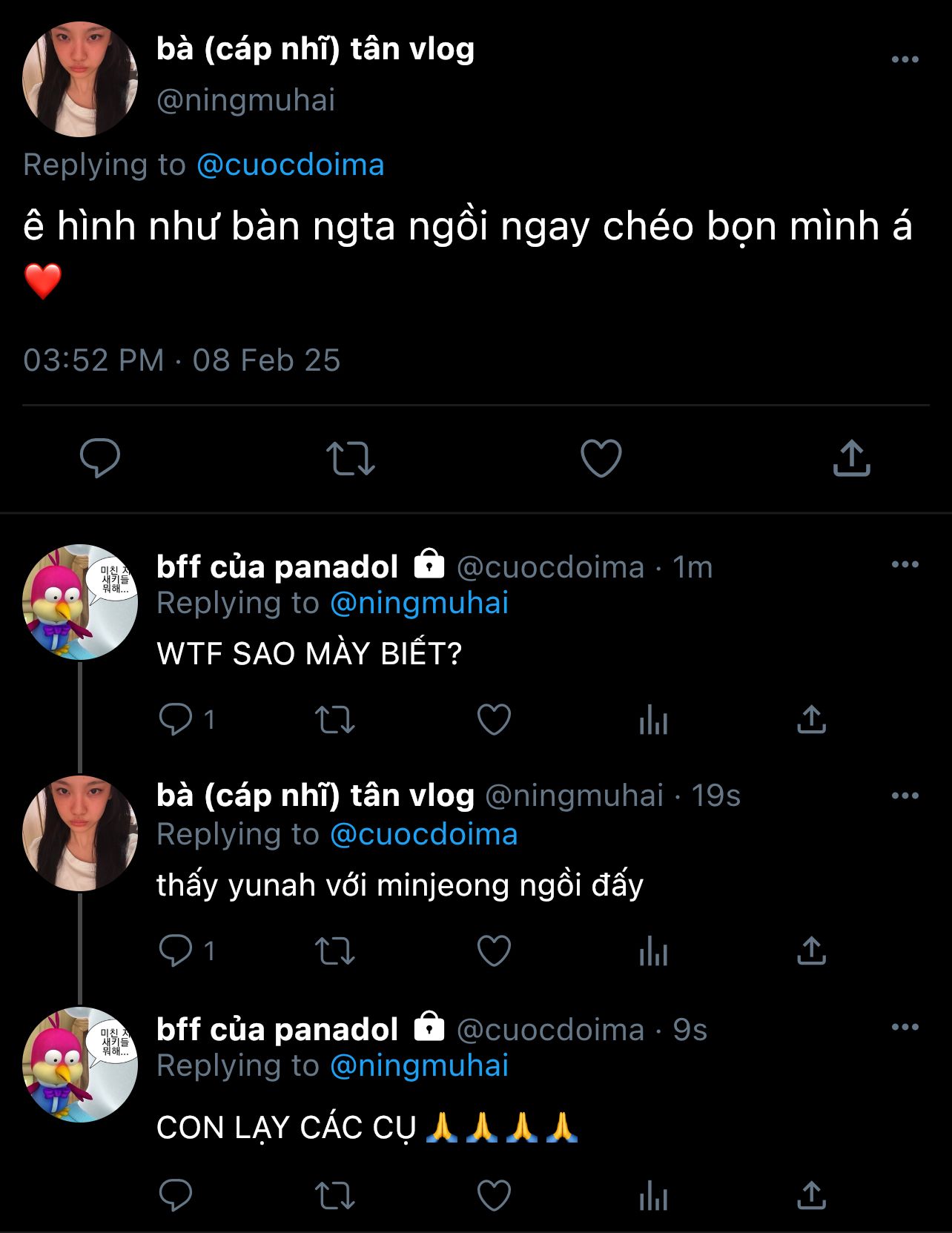This screenshot has height=1233, width=952.
Task: Open @ningmuhai link in the 9s reply
Action: 419,1065
